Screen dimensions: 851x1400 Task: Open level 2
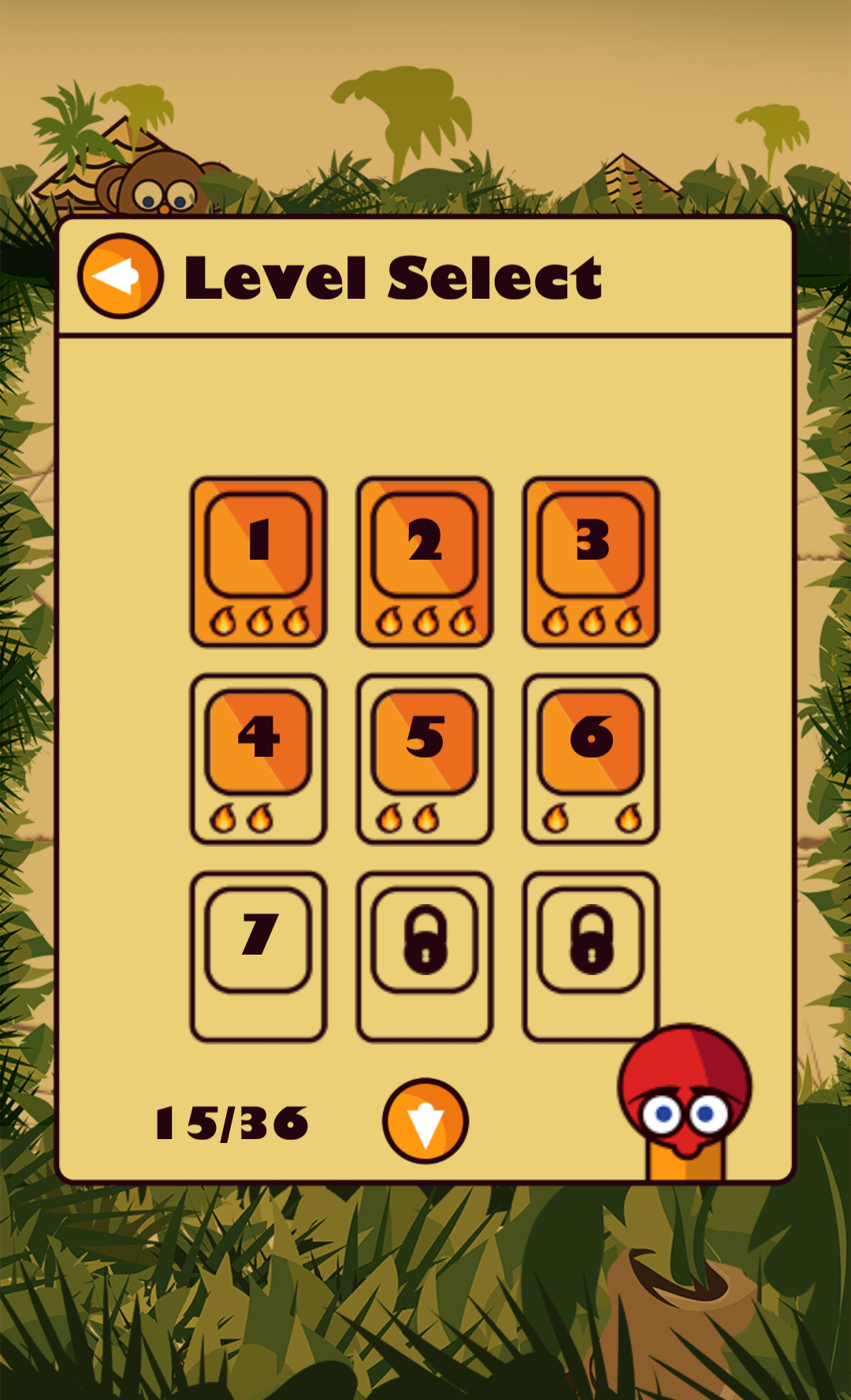(x=425, y=562)
